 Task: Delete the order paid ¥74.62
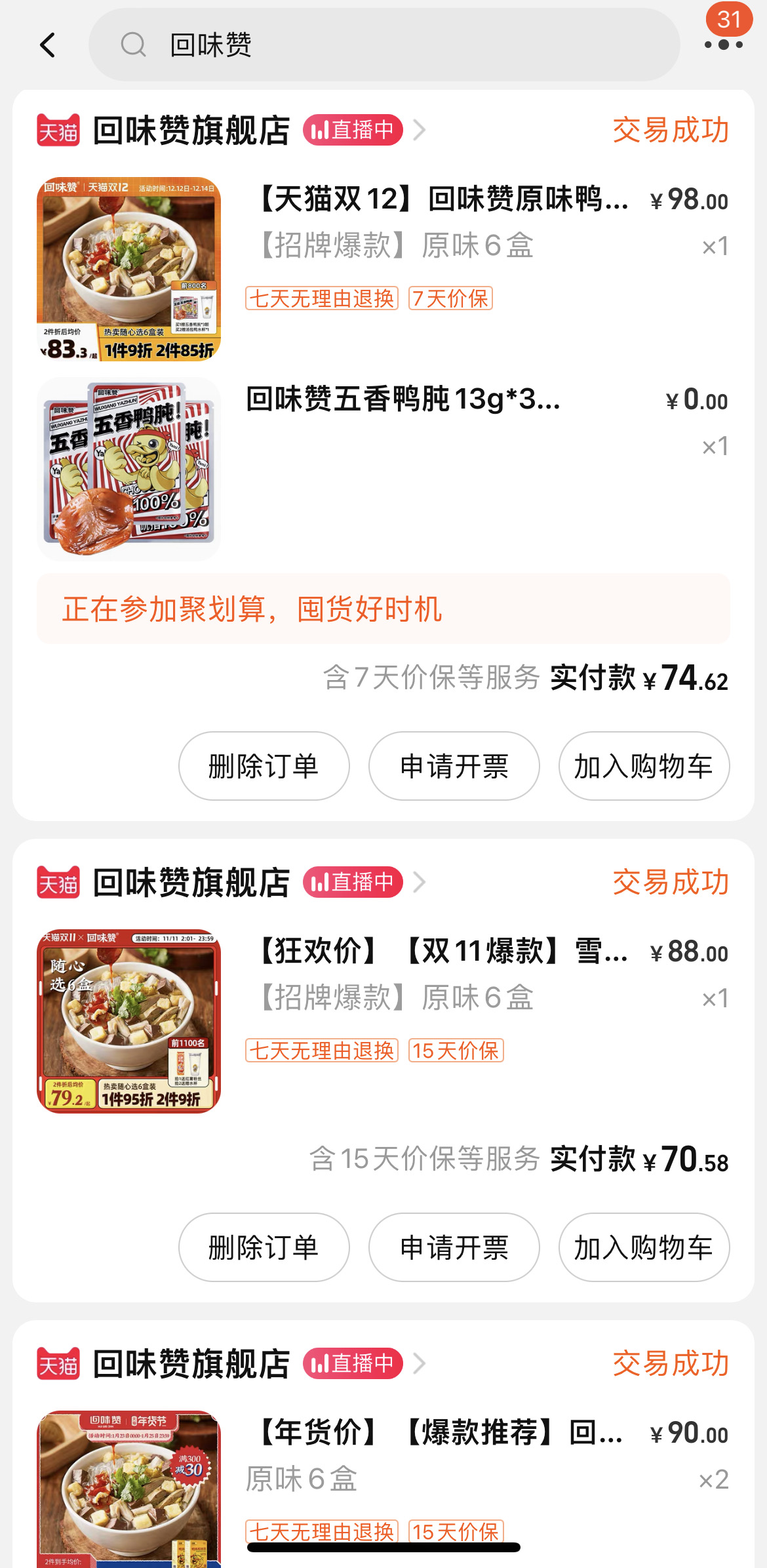pos(264,766)
